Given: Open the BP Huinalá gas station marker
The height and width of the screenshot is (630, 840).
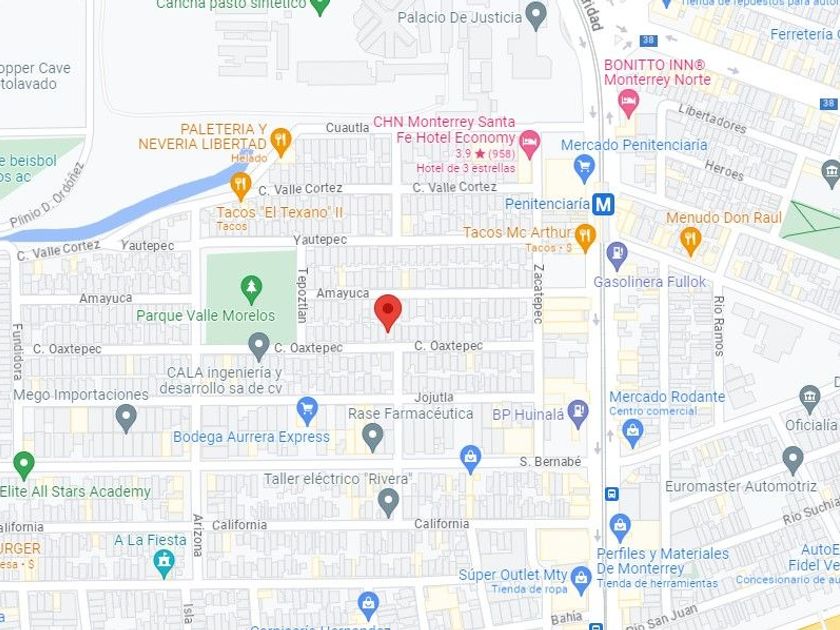Looking at the screenshot, I should point(578,414).
